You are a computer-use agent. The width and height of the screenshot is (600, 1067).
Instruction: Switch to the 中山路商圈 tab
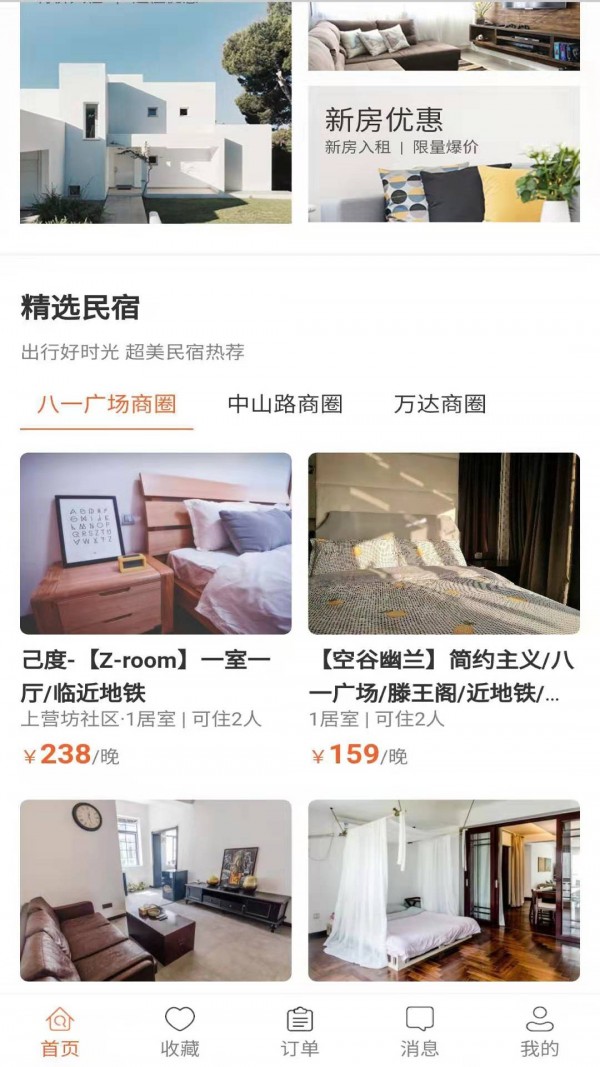(x=285, y=404)
